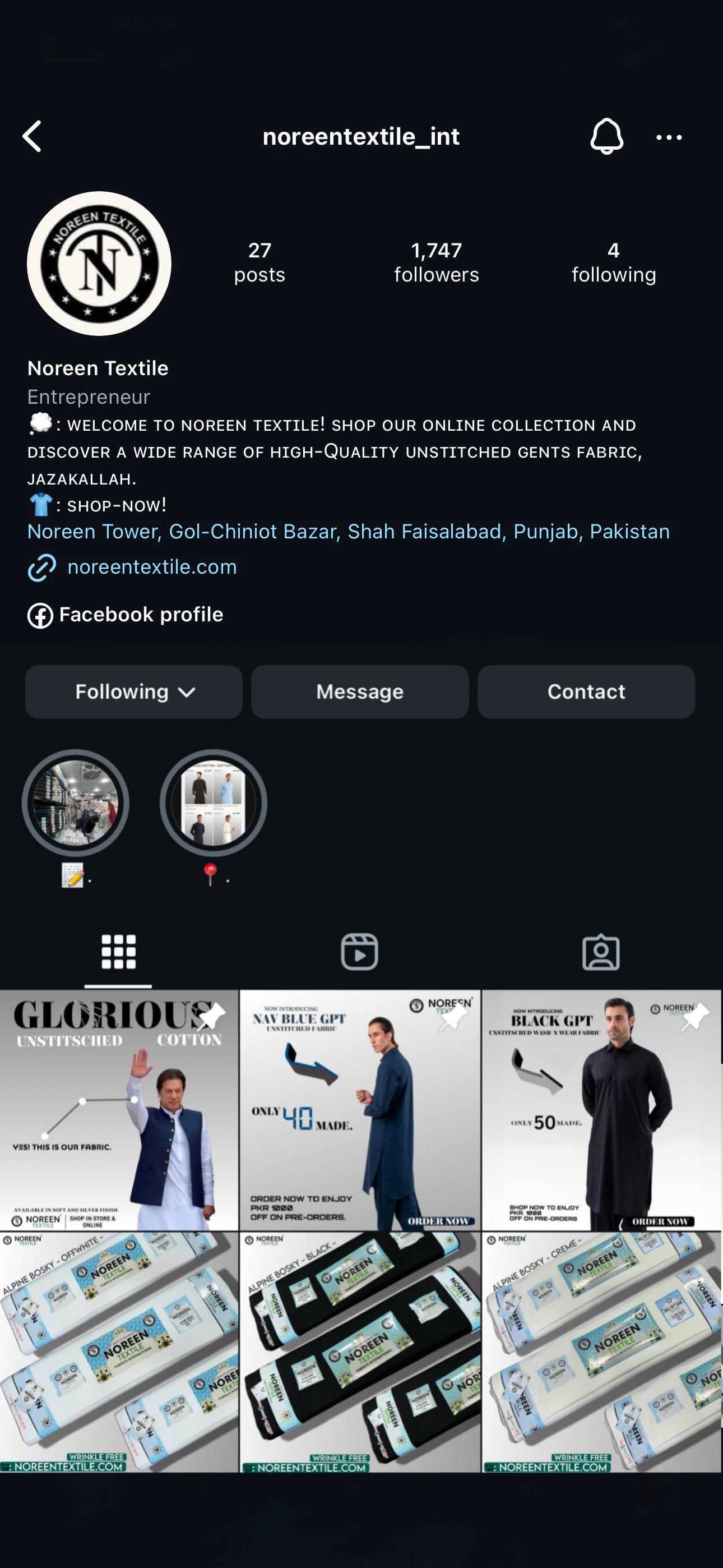View the followers list

437,262
